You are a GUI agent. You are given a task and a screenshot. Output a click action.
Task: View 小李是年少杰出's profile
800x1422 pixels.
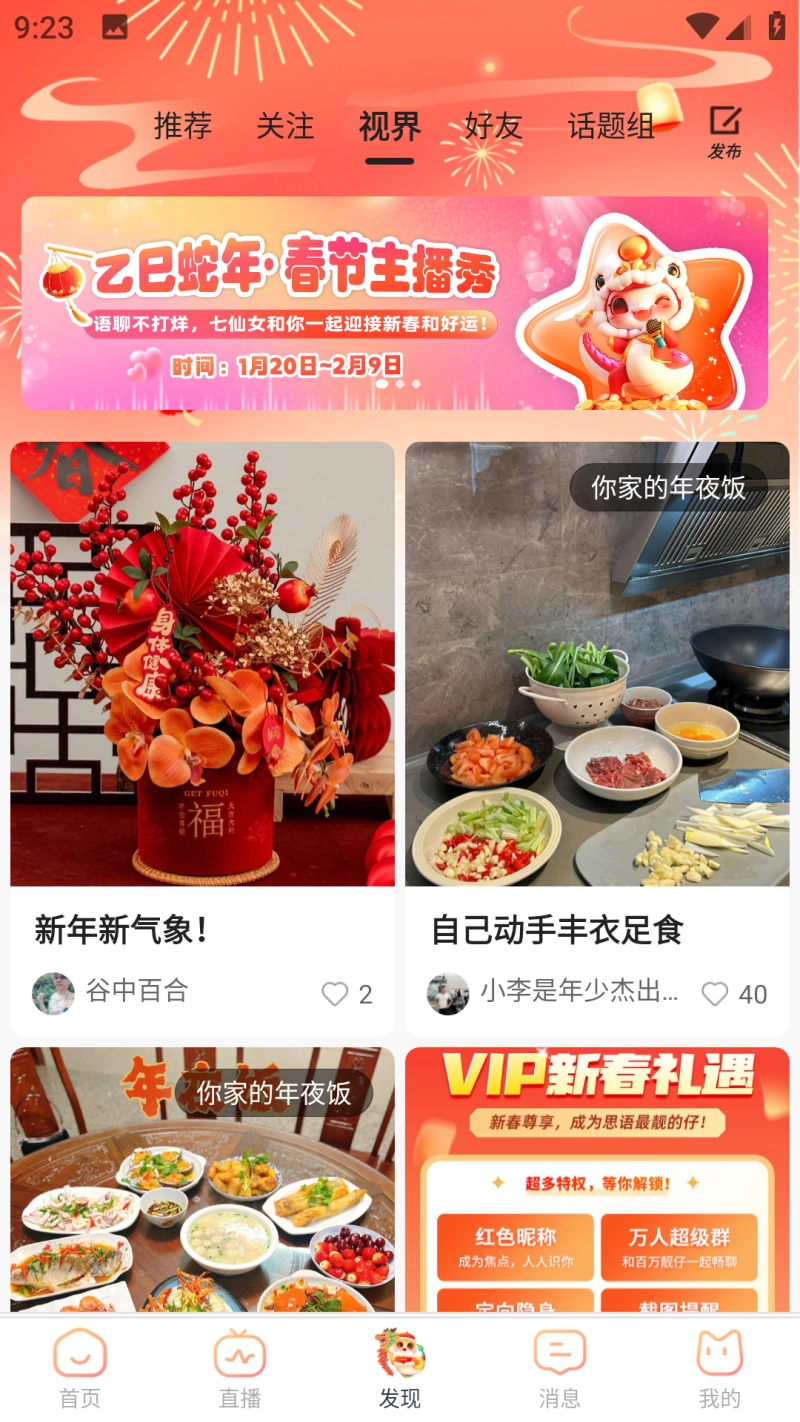448,993
